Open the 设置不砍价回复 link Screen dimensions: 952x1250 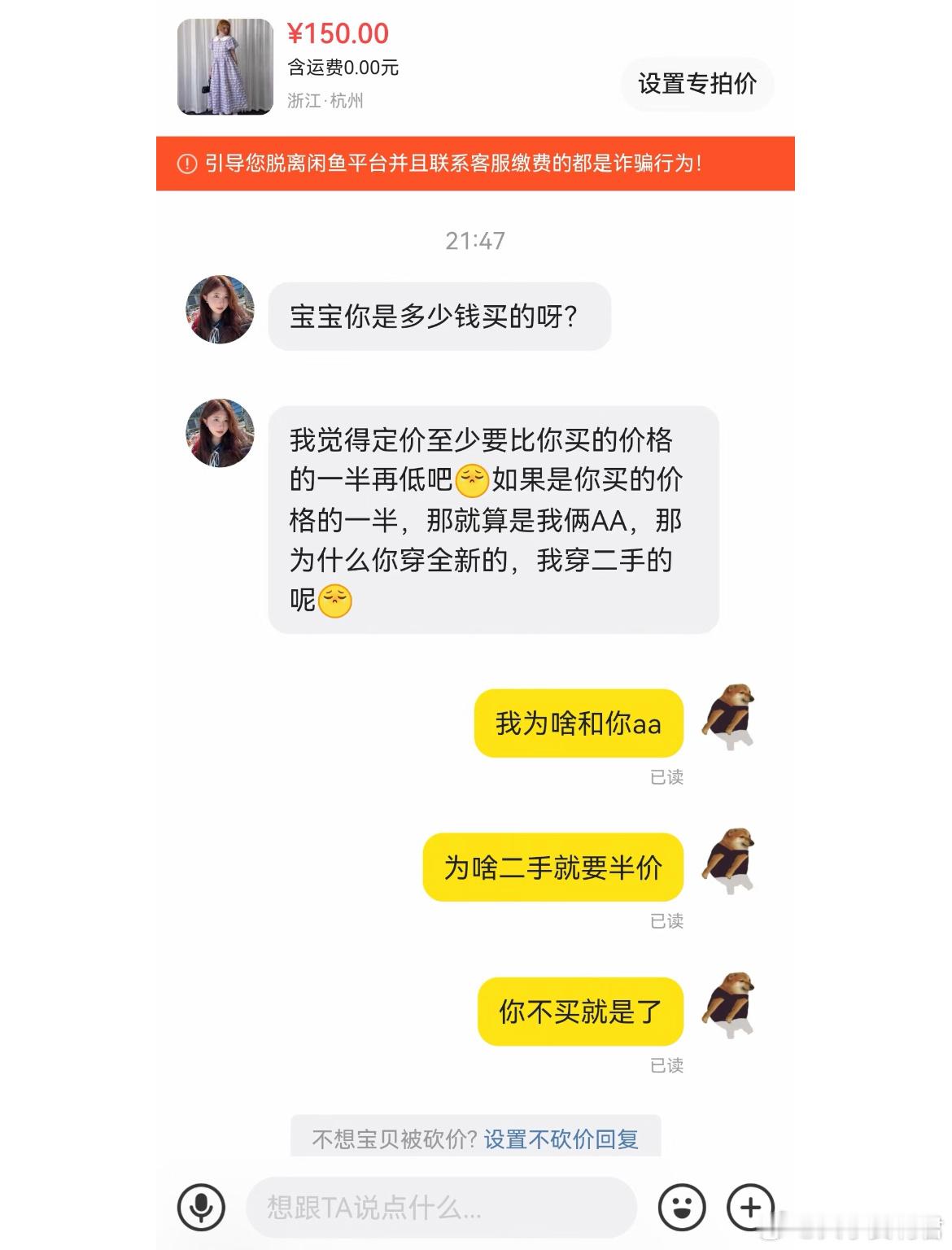click(x=563, y=1139)
